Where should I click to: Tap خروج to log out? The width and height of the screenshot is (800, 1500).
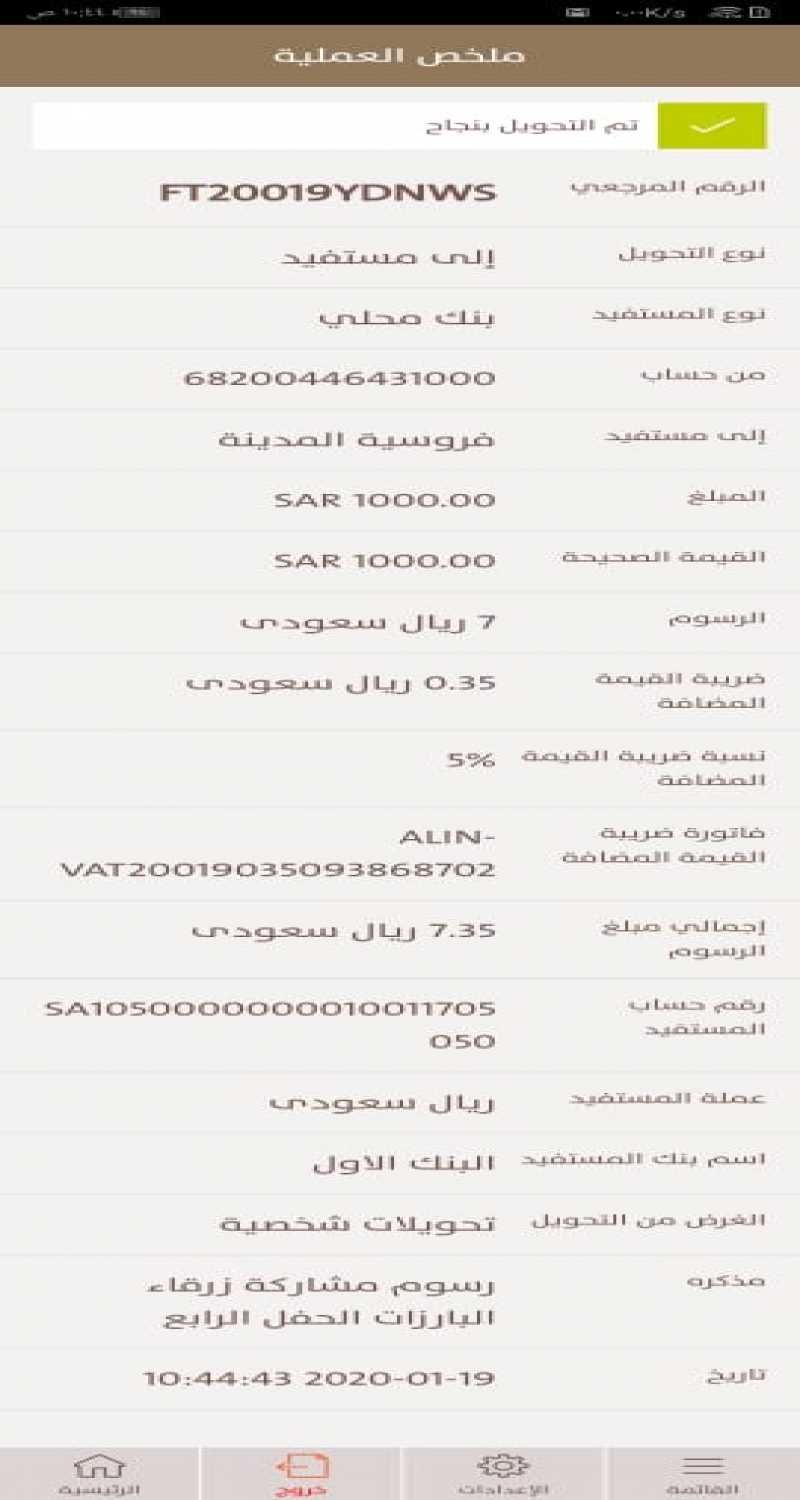(301, 1473)
